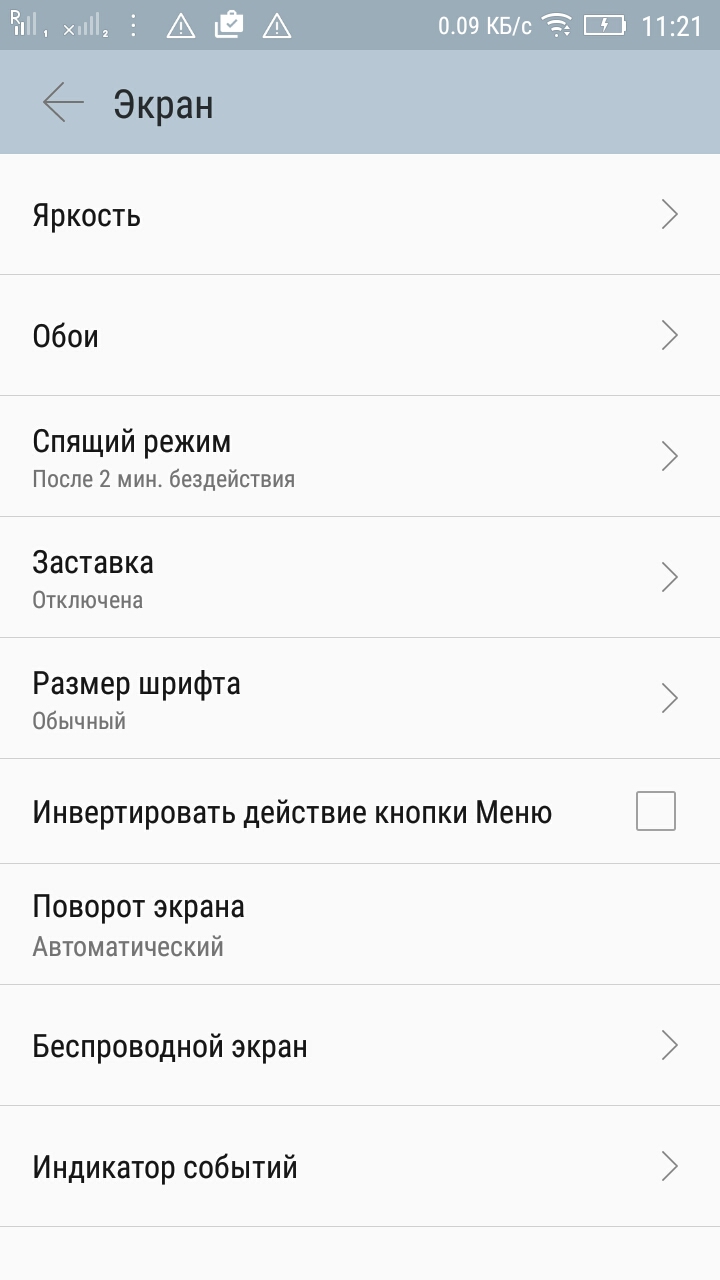Open Индикатор событий settings
The width and height of the screenshot is (720, 1280).
click(360, 1167)
